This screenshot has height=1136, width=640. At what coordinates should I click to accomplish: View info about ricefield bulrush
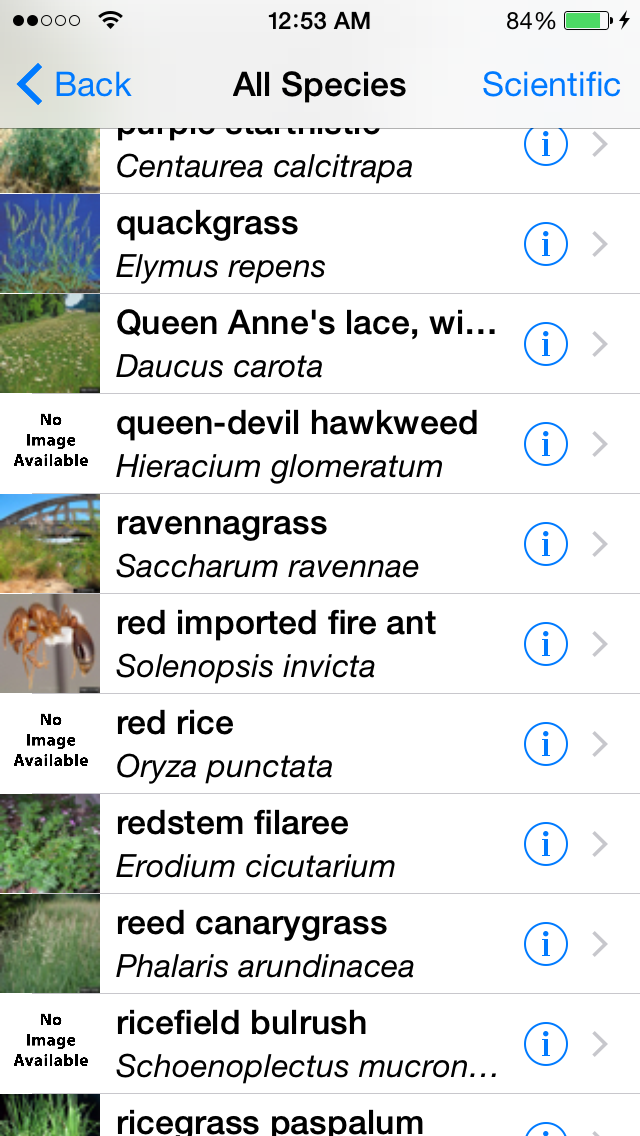tap(546, 1044)
